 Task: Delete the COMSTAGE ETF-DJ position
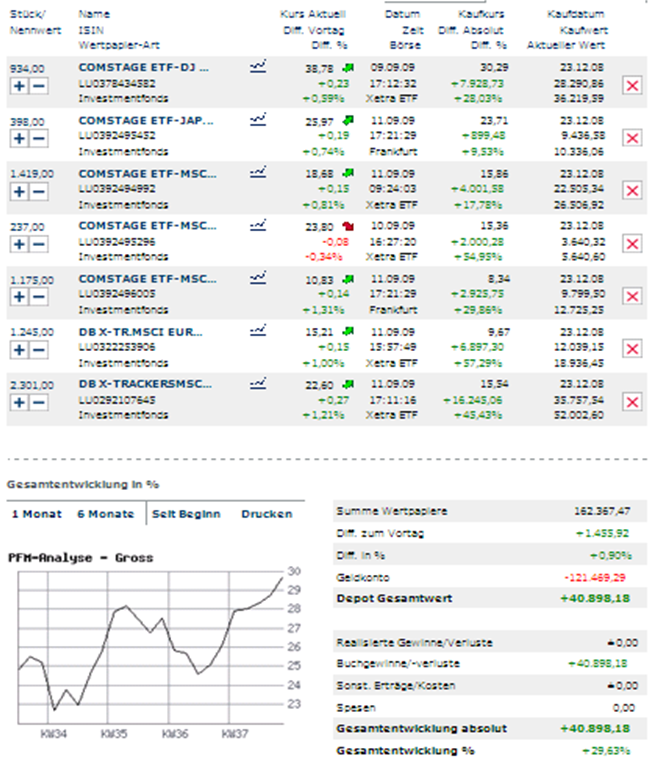[631, 86]
